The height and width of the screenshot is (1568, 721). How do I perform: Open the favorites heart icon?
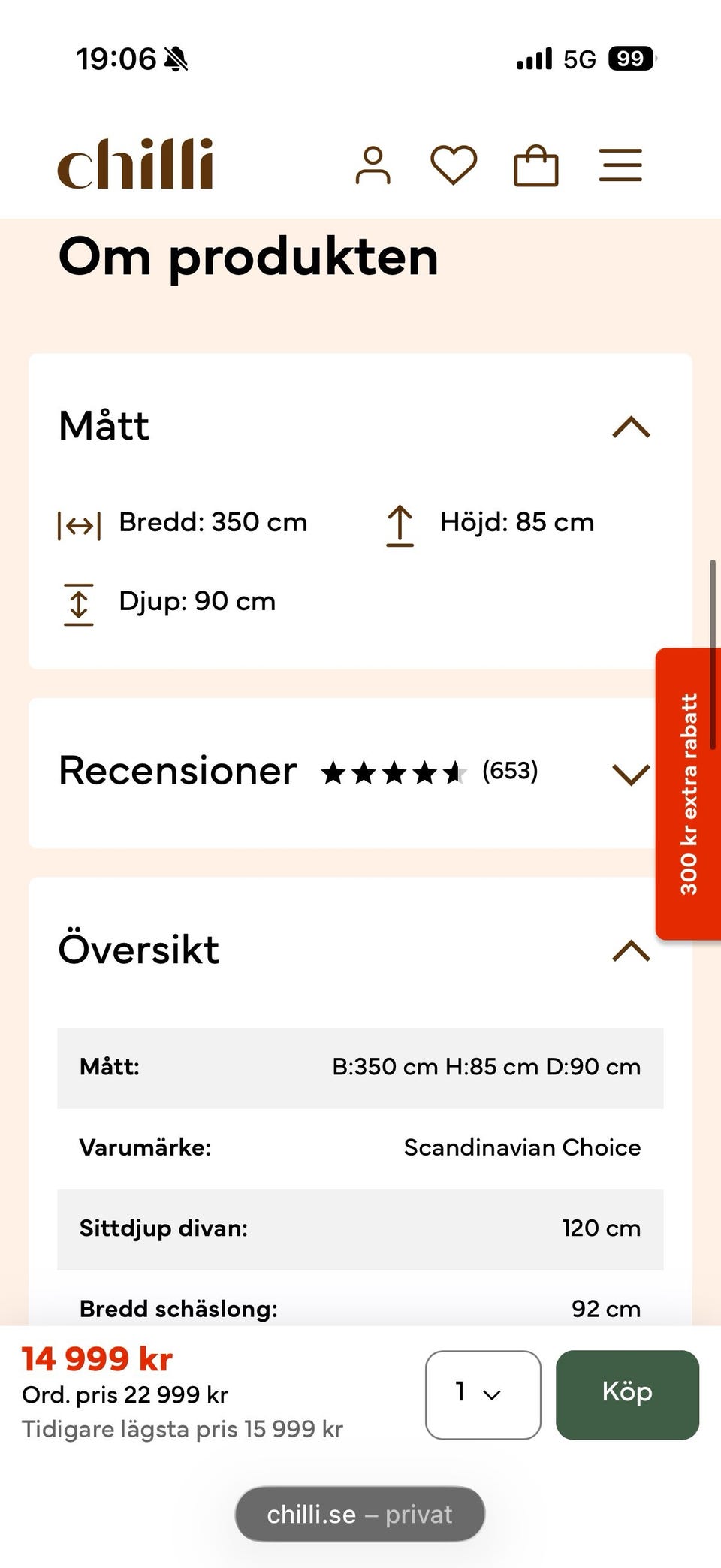pos(454,165)
